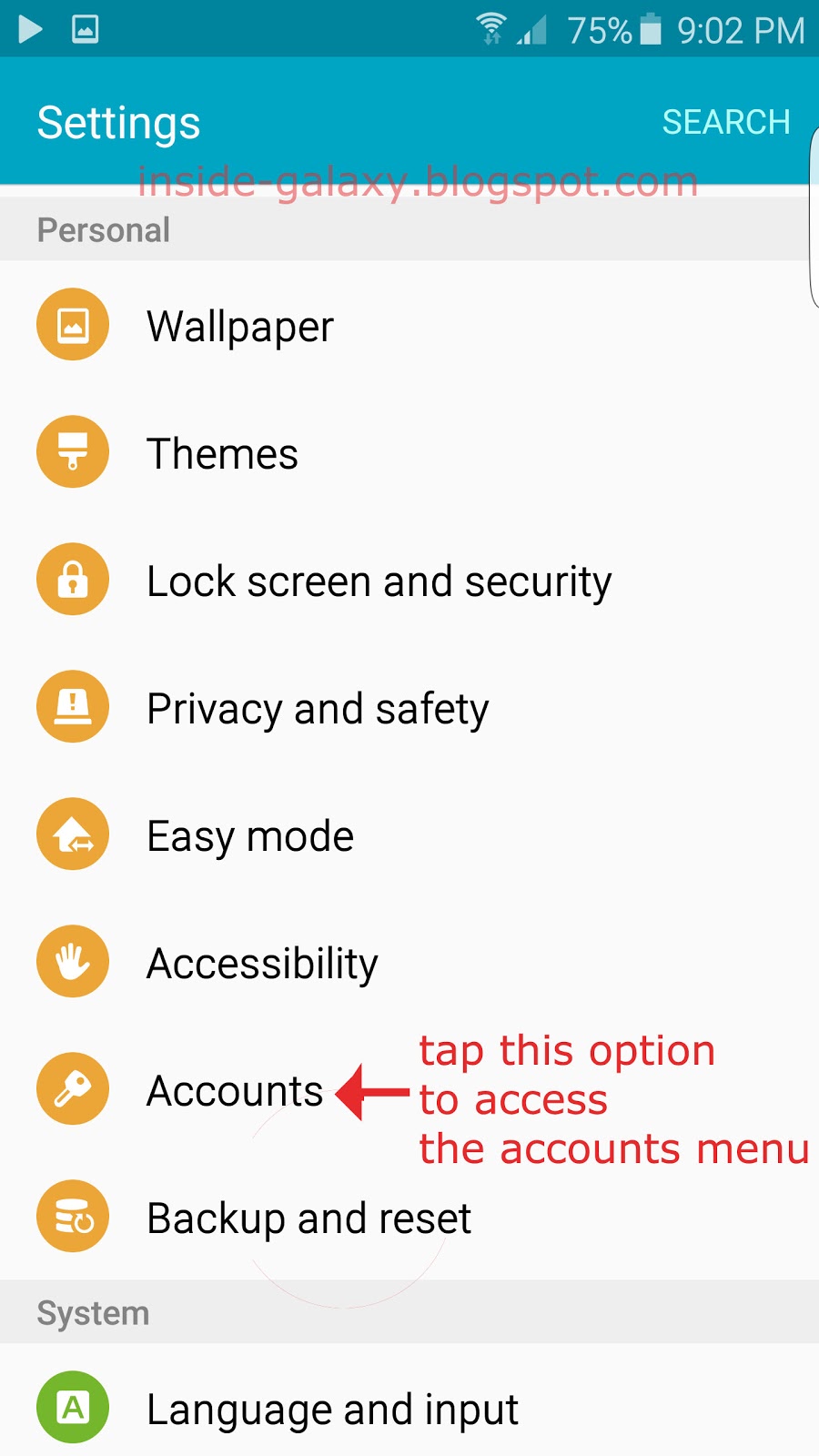Select the Easy mode home icon

click(x=72, y=834)
